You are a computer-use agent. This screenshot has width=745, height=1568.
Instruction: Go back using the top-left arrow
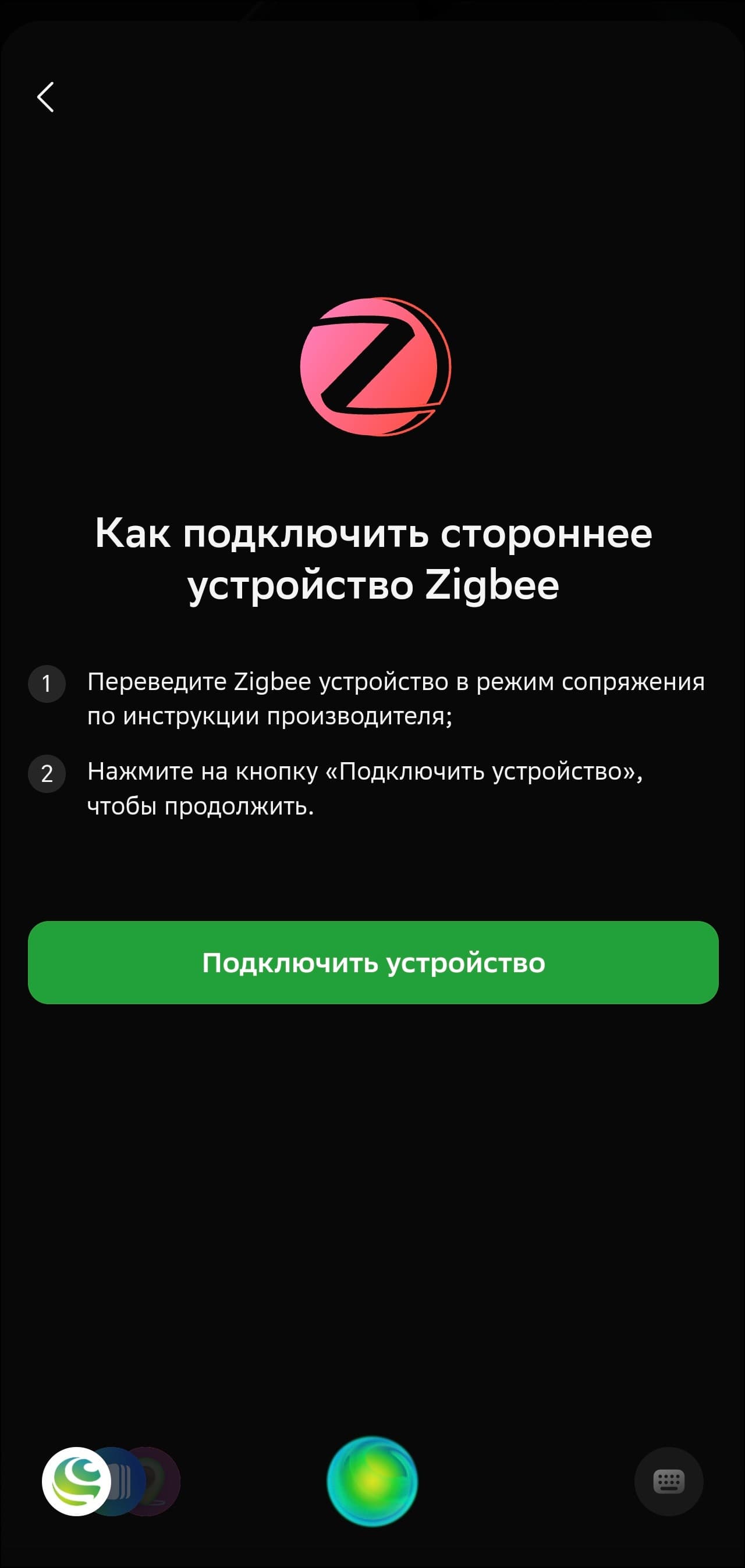point(45,97)
